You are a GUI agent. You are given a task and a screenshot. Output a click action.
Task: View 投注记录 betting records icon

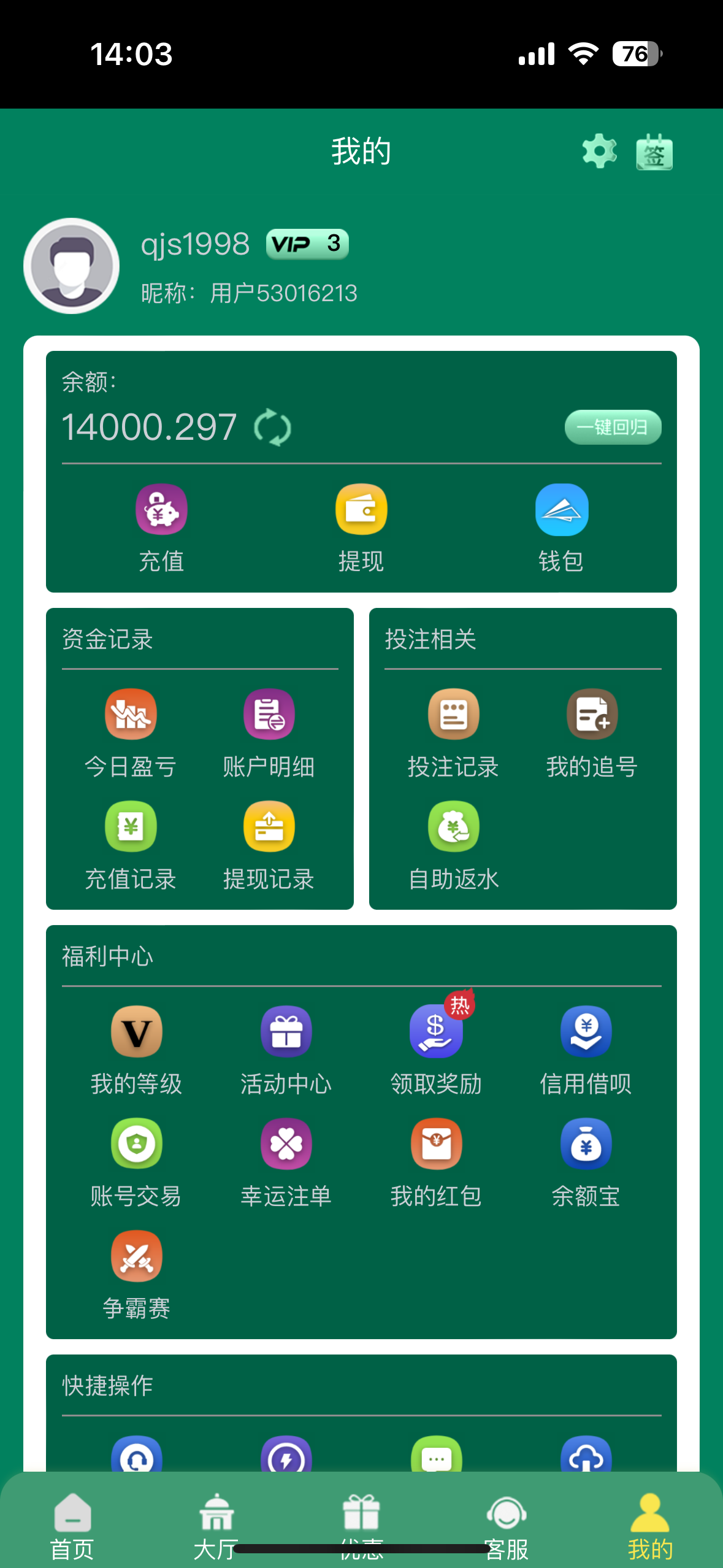point(453,715)
